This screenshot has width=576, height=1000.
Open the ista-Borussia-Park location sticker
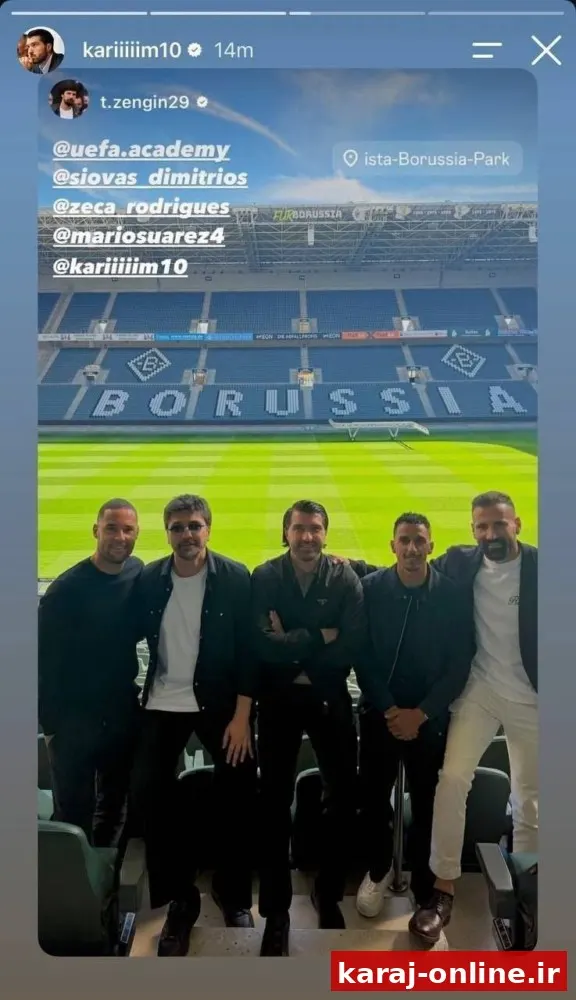click(x=427, y=159)
